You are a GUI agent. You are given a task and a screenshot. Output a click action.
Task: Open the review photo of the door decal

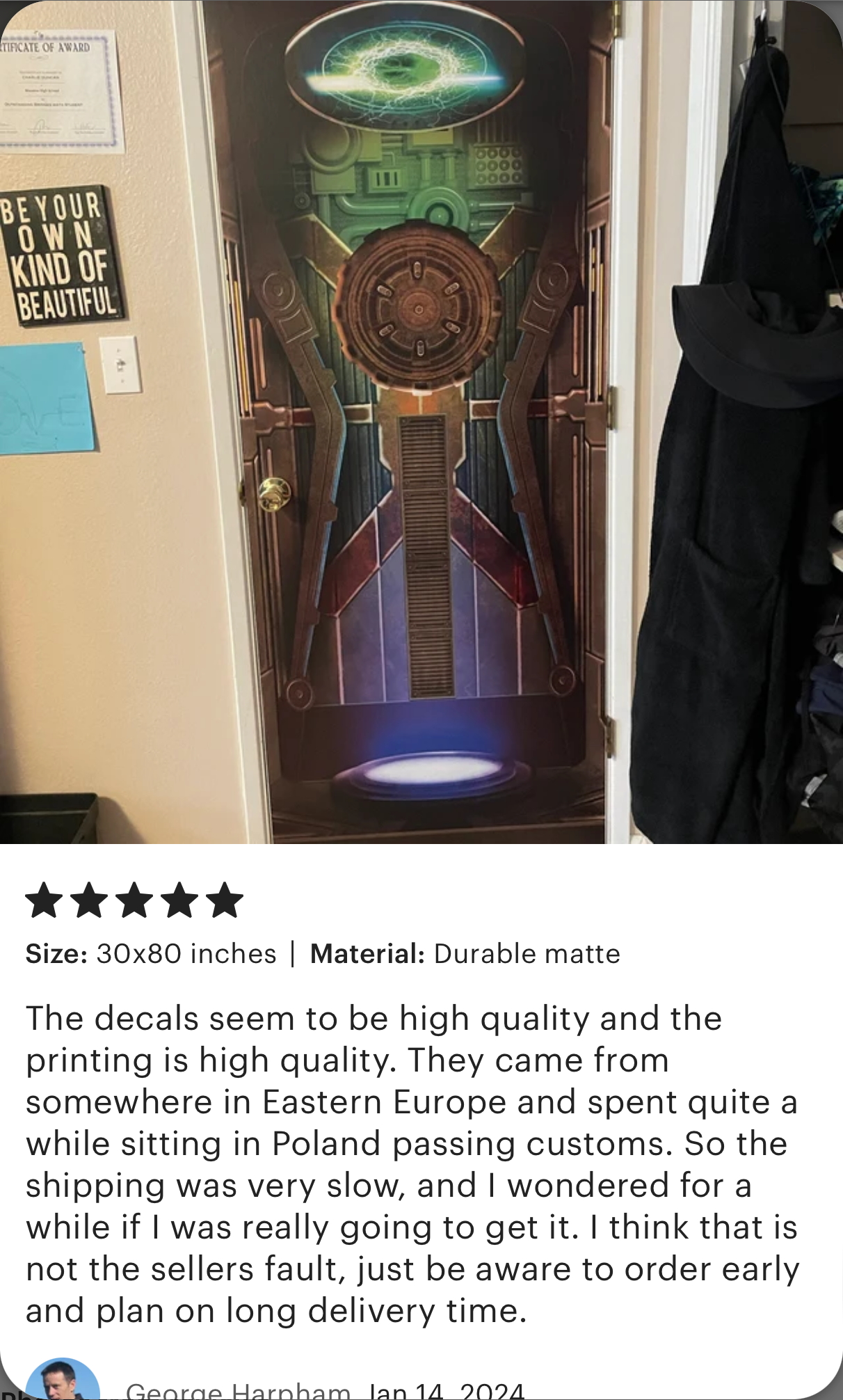[x=421, y=422]
